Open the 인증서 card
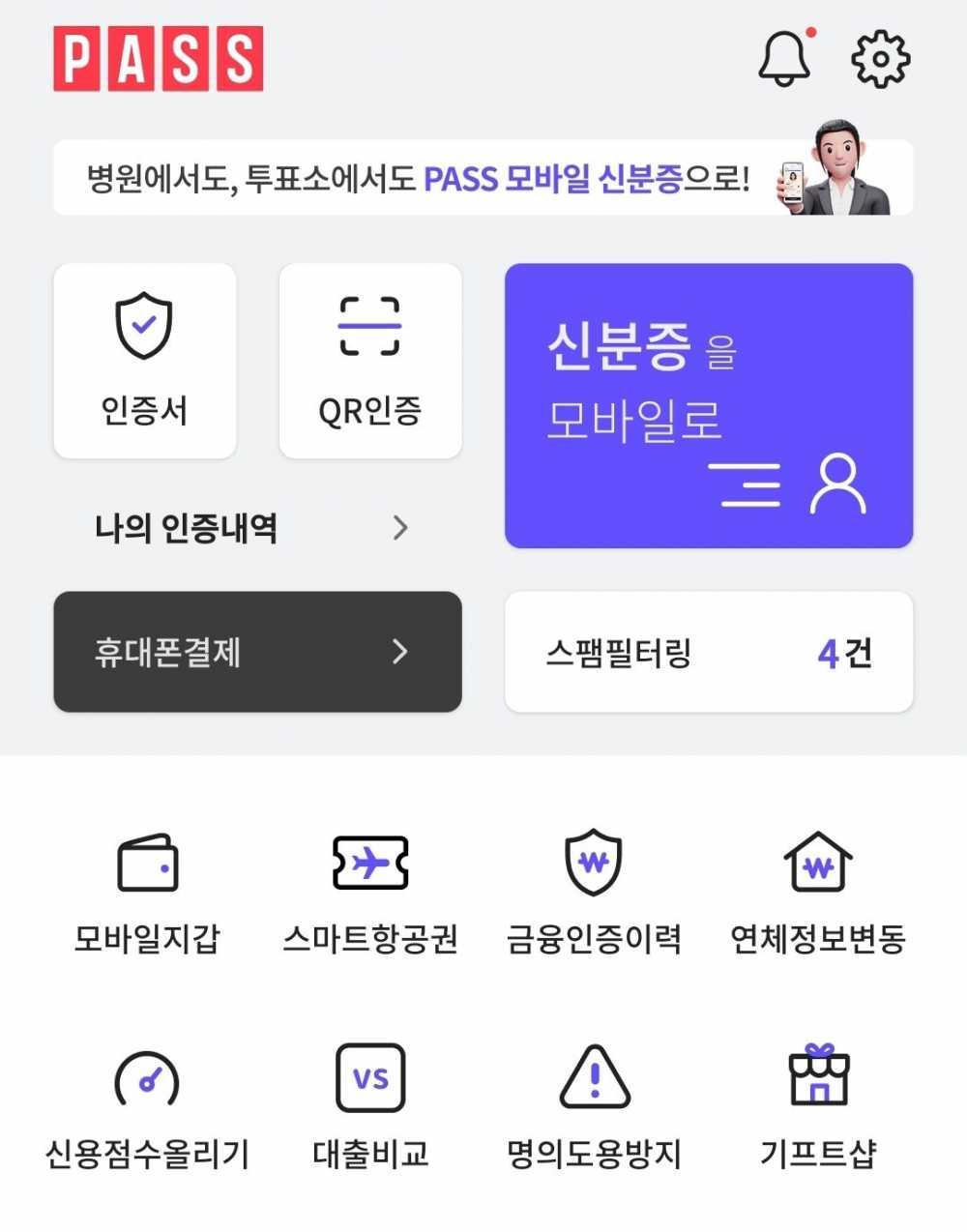 coord(145,361)
